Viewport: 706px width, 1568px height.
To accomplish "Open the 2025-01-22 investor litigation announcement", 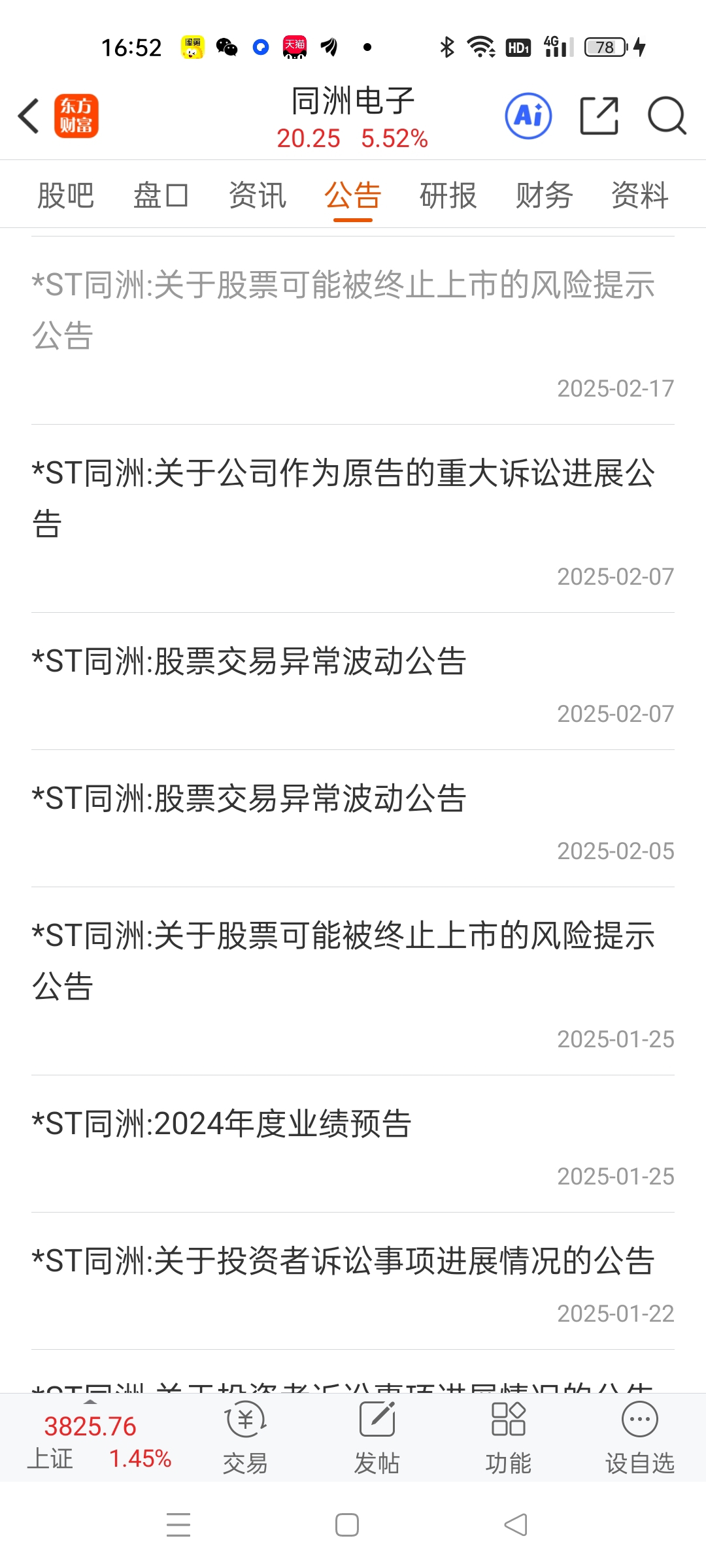I will coord(353,1281).
